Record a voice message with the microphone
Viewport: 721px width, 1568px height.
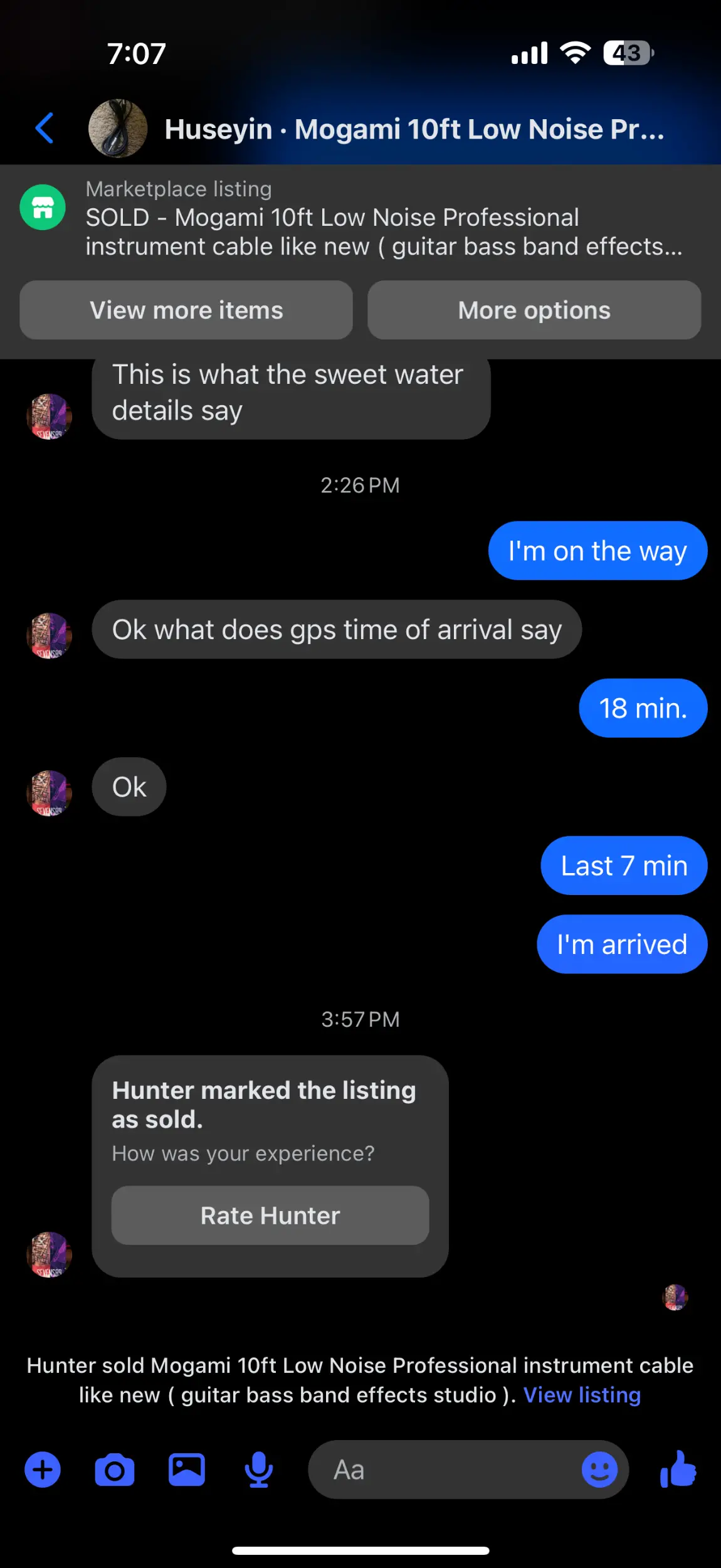pyautogui.click(x=258, y=1470)
